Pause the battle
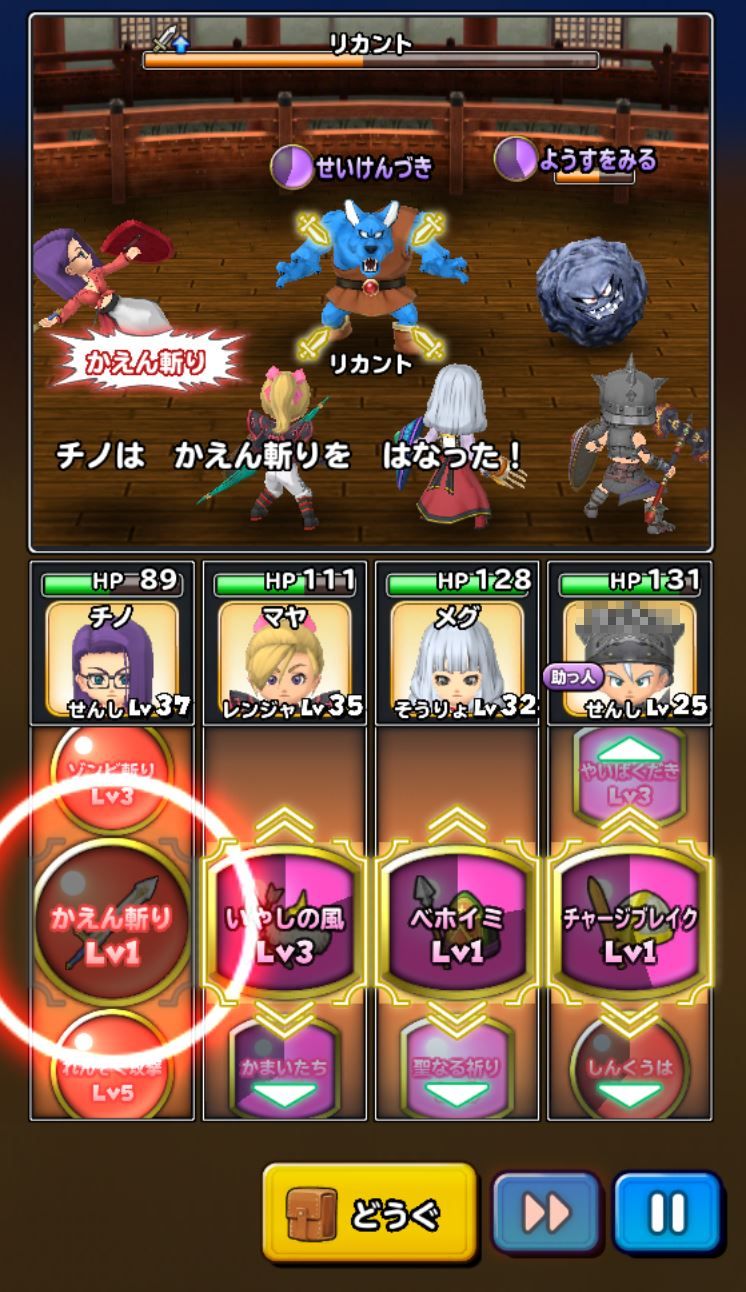 coord(667,1213)
